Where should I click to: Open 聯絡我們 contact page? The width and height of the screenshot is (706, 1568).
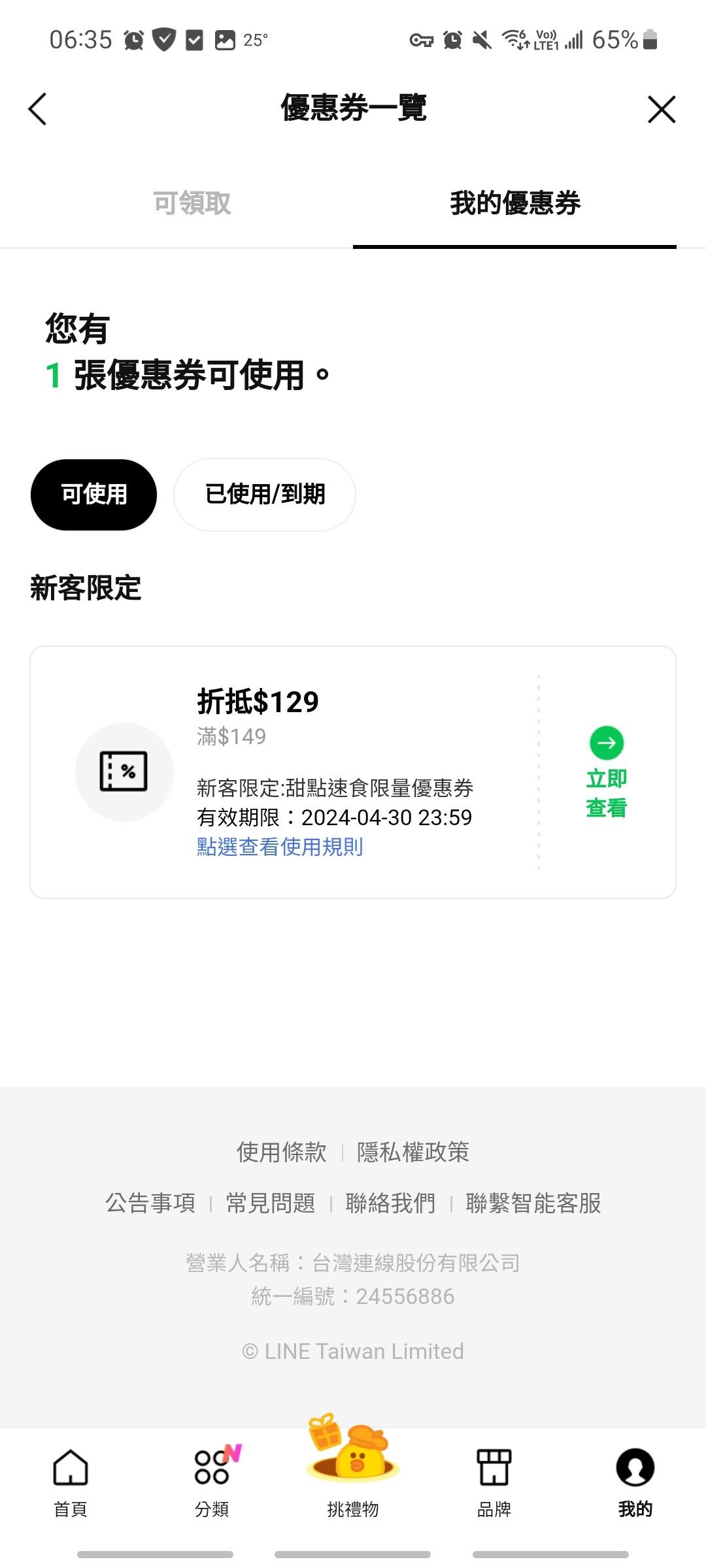tap(390, 1203)
